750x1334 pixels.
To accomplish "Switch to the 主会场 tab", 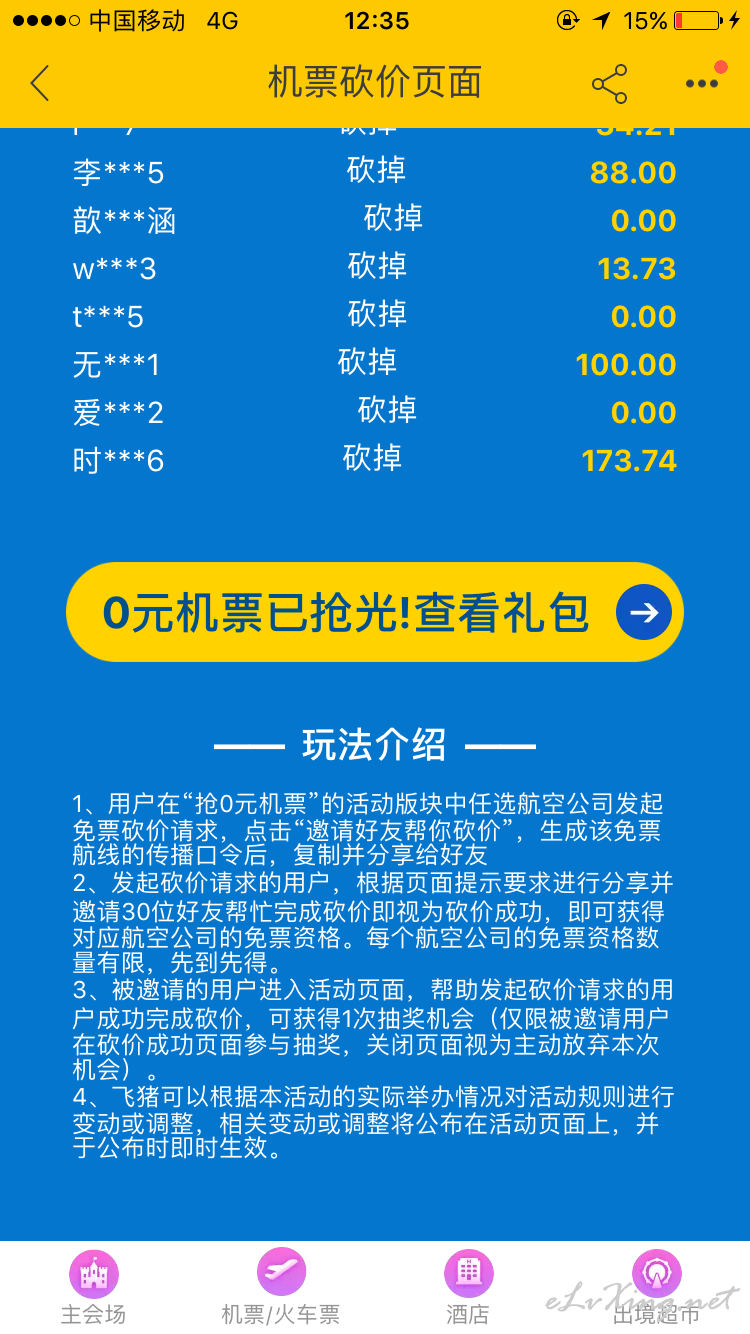I will 94,1288.
